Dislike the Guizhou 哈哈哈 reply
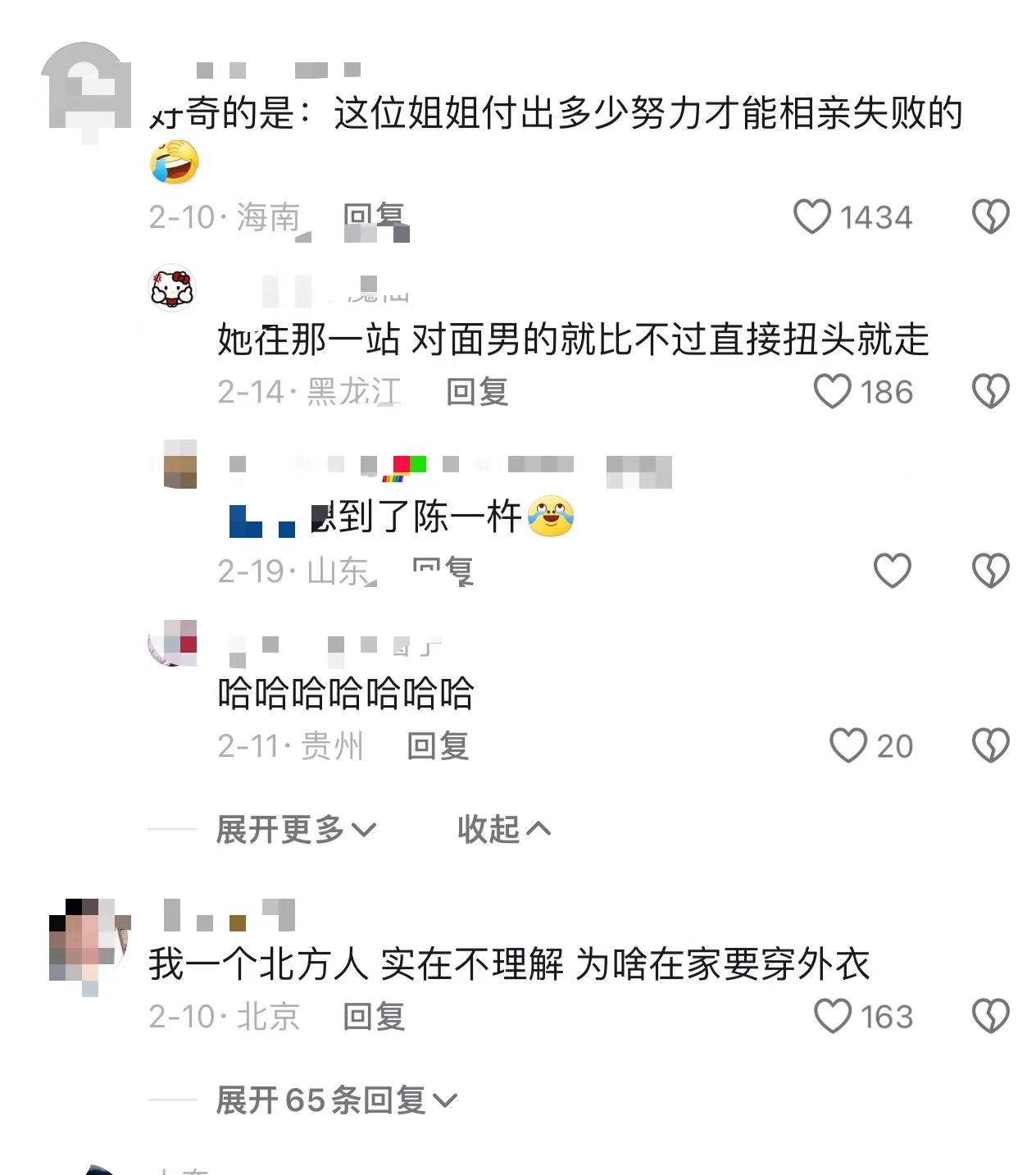Image resolution: width=1036 pixels, height=1175 pixels. (990, 746)
